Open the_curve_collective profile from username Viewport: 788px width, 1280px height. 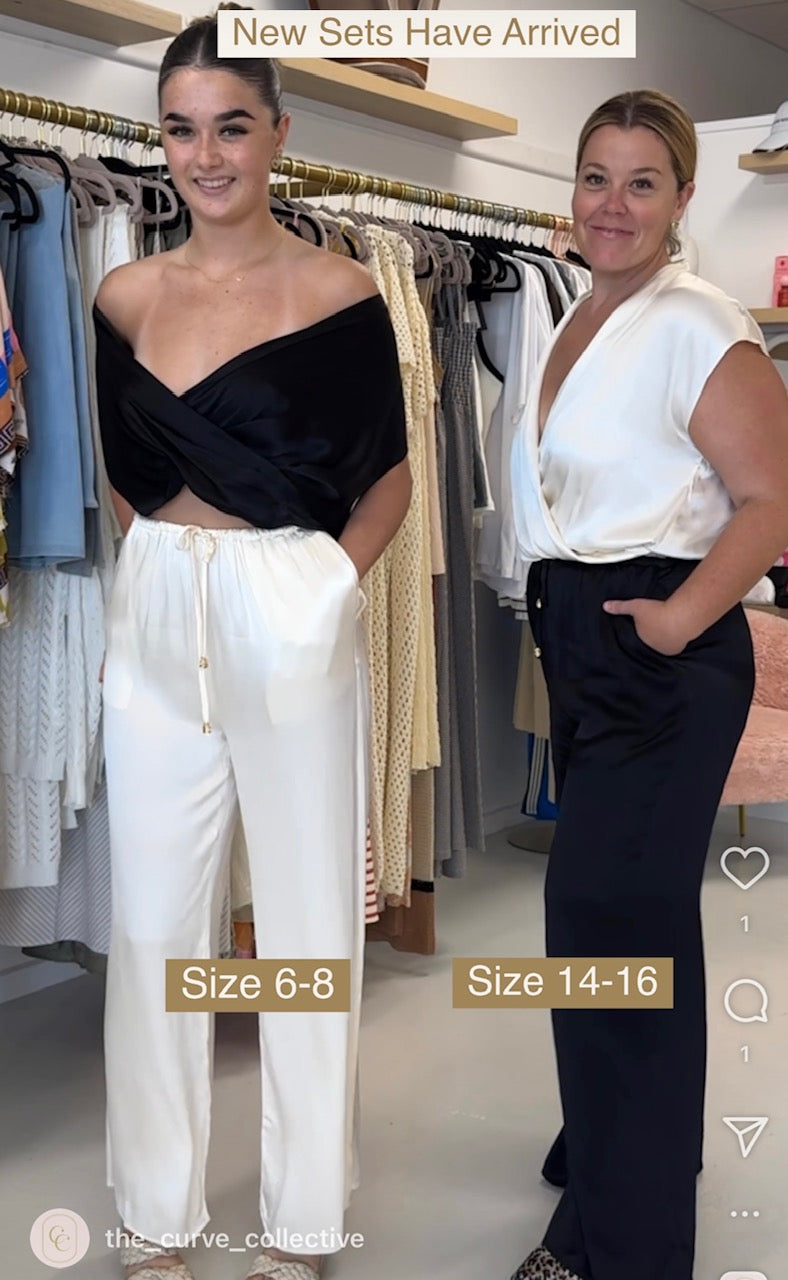click(234, 1239)
